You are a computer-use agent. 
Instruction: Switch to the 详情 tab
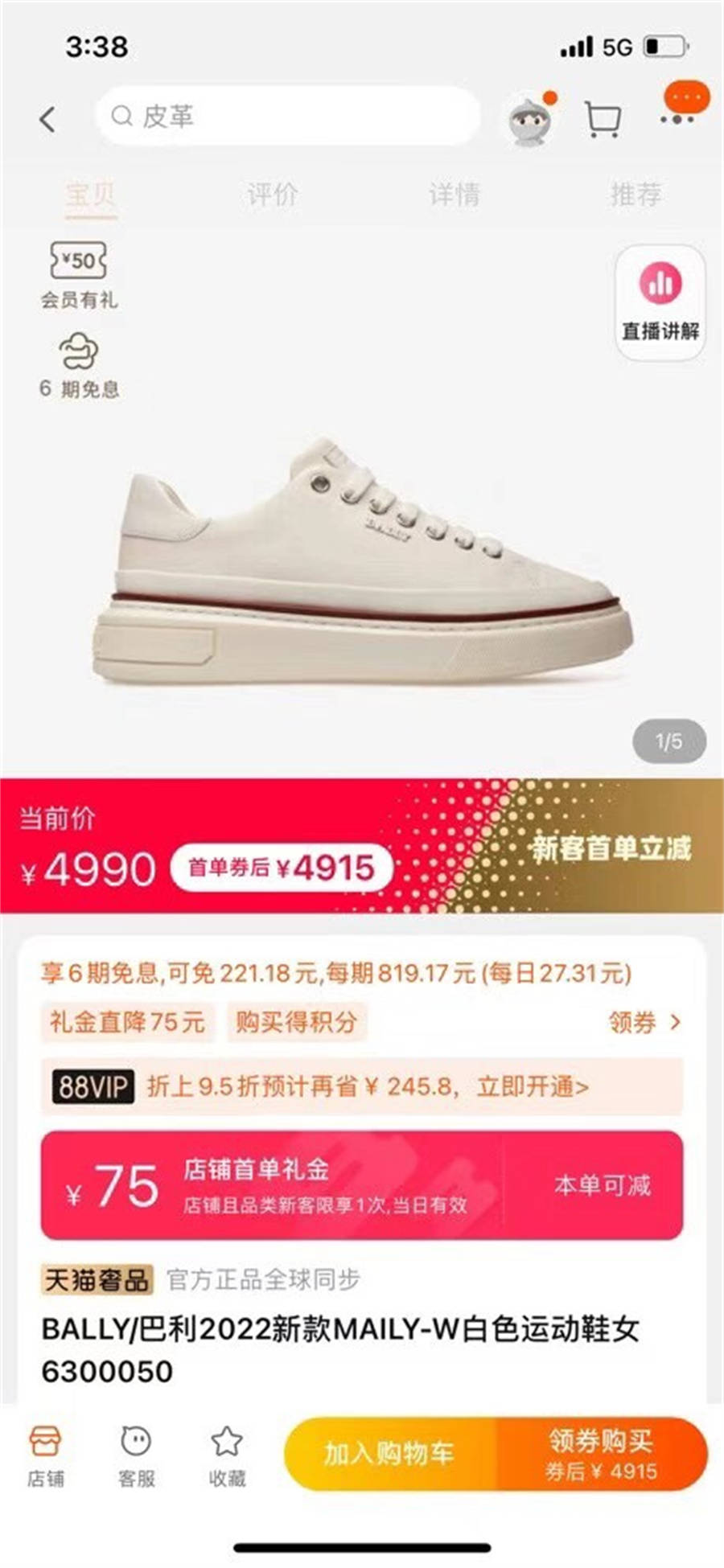point(454,194)
